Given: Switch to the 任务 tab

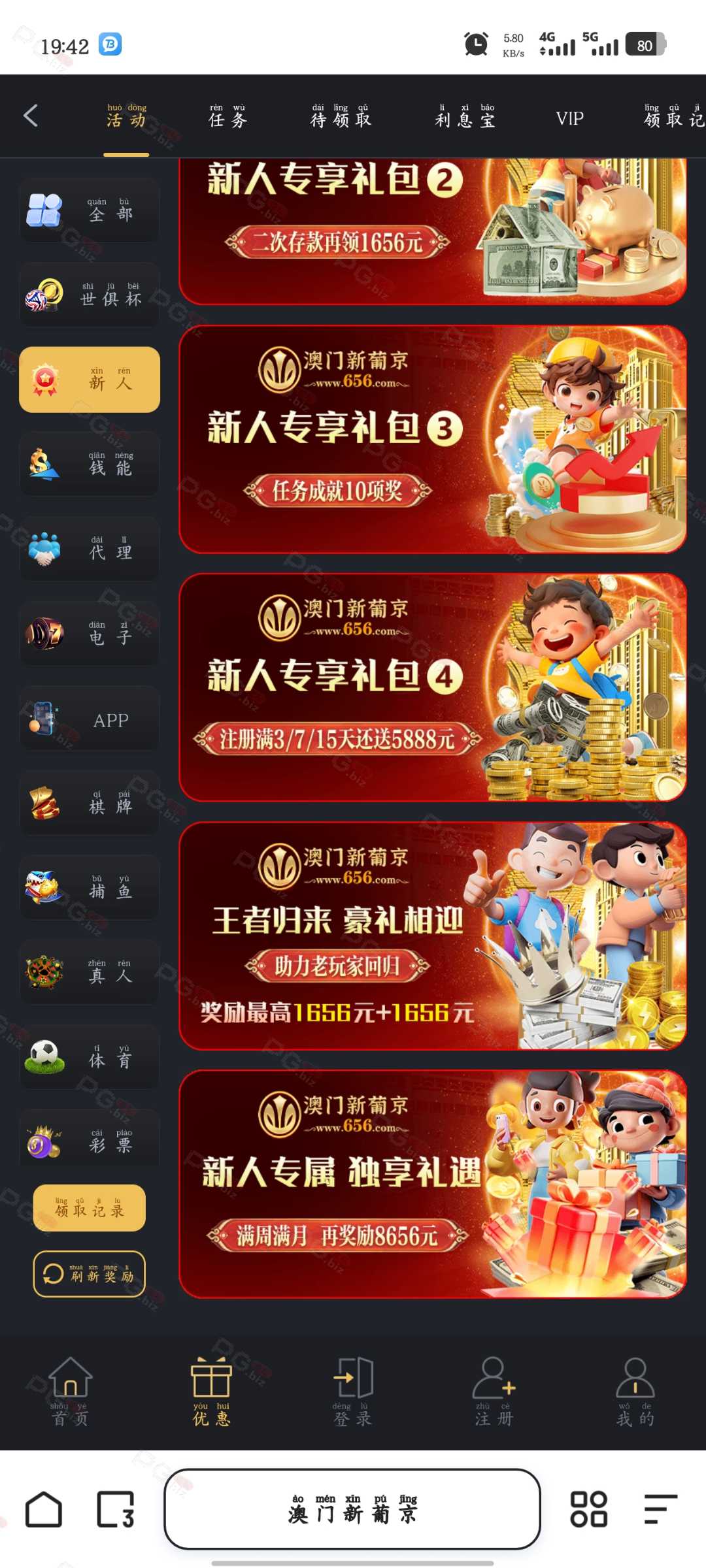Looking at the screenshot, I should [227, 116].
